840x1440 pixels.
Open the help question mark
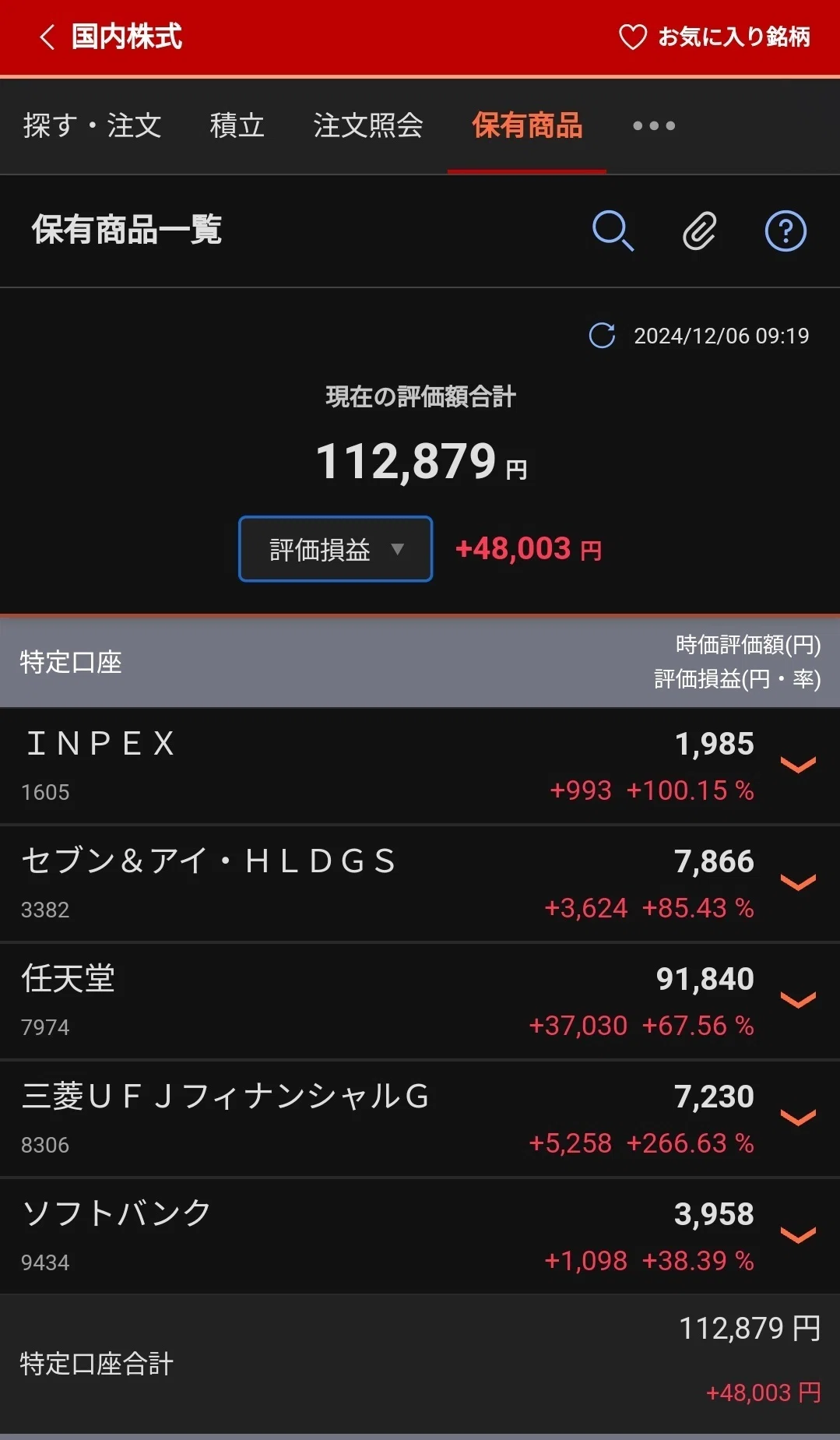coord(786,231)
